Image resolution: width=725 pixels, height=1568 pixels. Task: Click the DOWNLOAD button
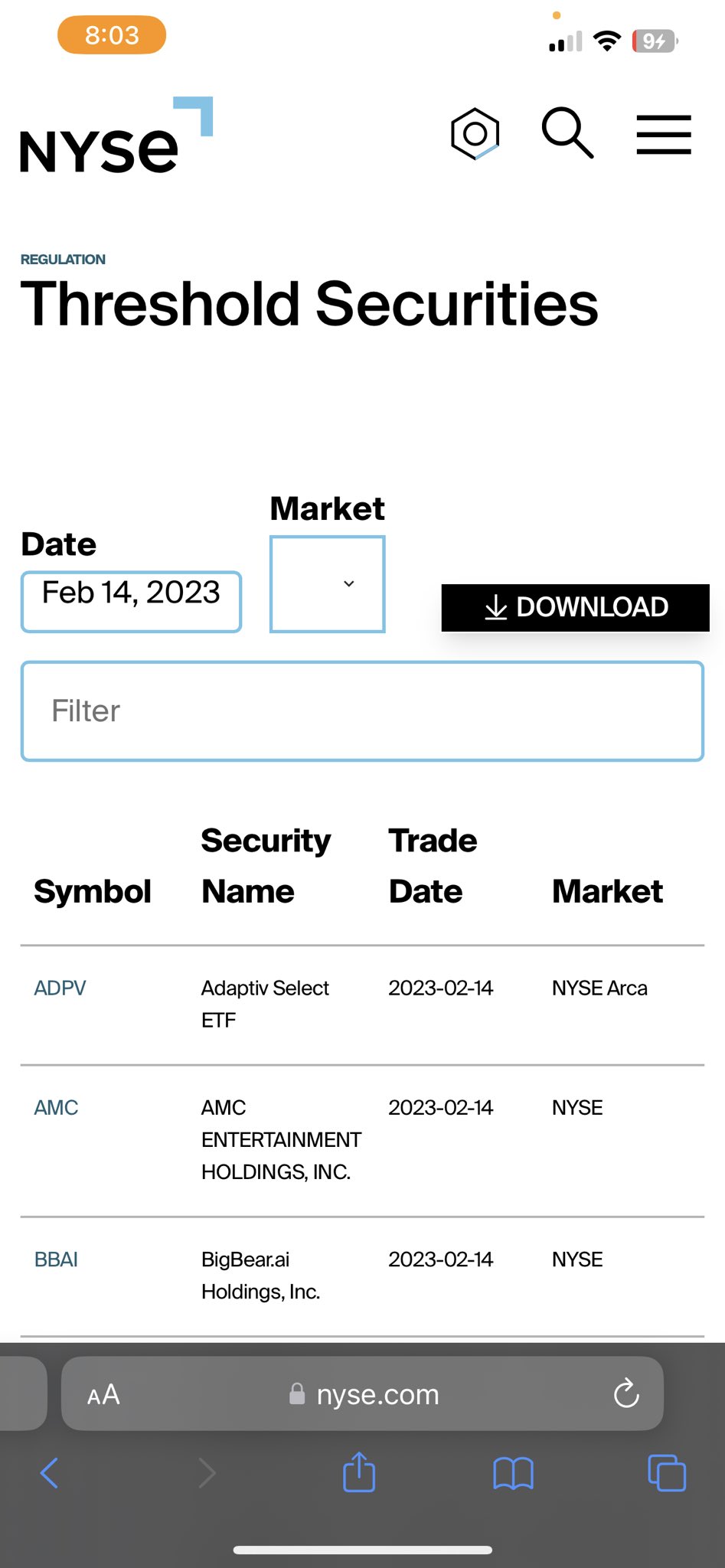(575, 607)
